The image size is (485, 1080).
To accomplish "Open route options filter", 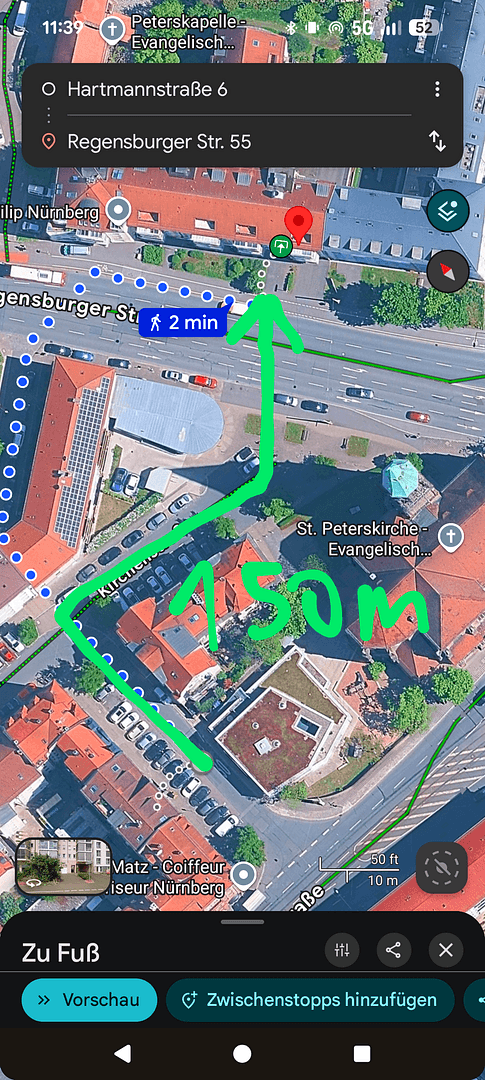I will 342,951.
